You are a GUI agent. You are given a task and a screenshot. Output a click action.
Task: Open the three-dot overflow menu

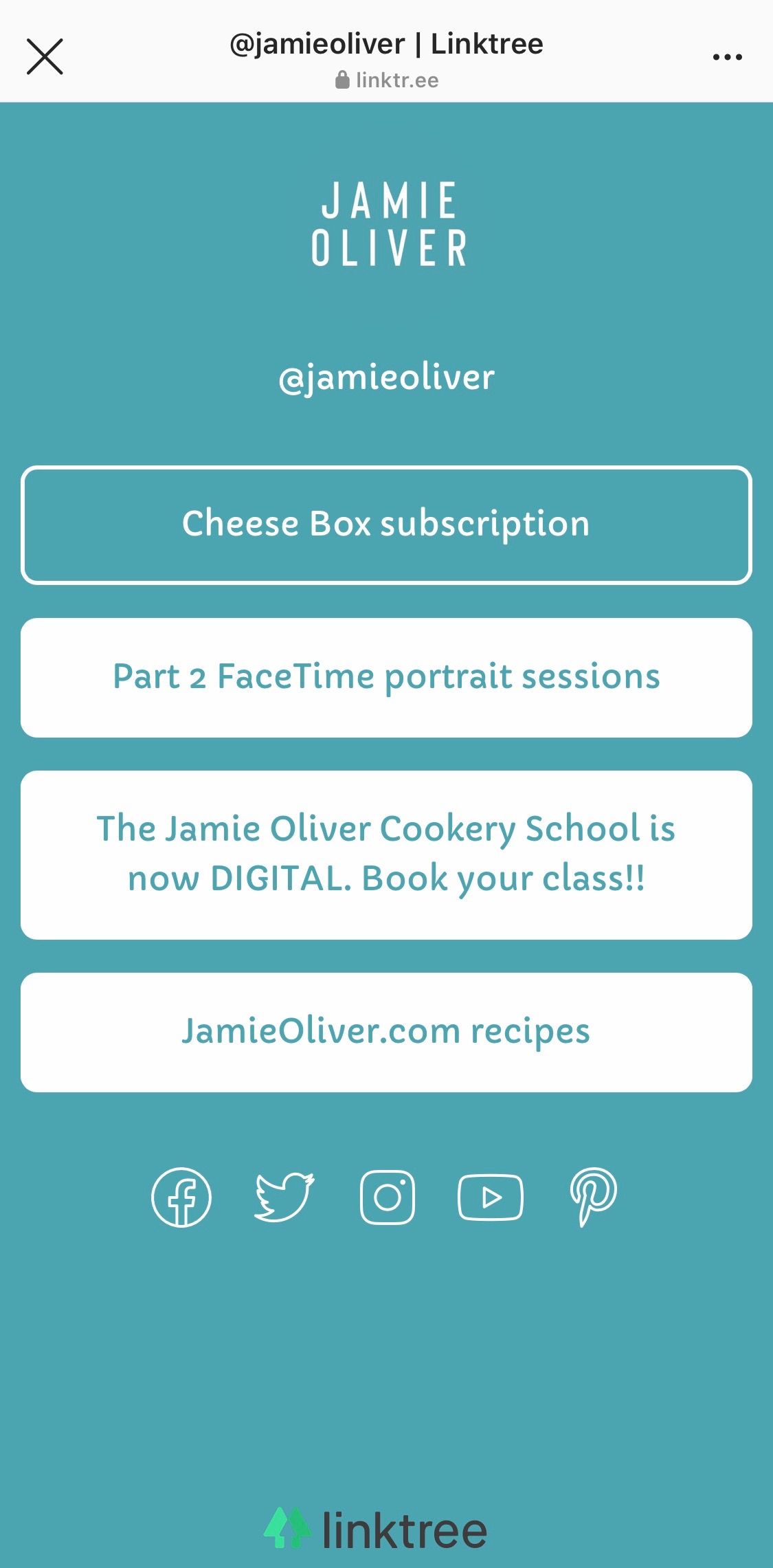point(727,57)
